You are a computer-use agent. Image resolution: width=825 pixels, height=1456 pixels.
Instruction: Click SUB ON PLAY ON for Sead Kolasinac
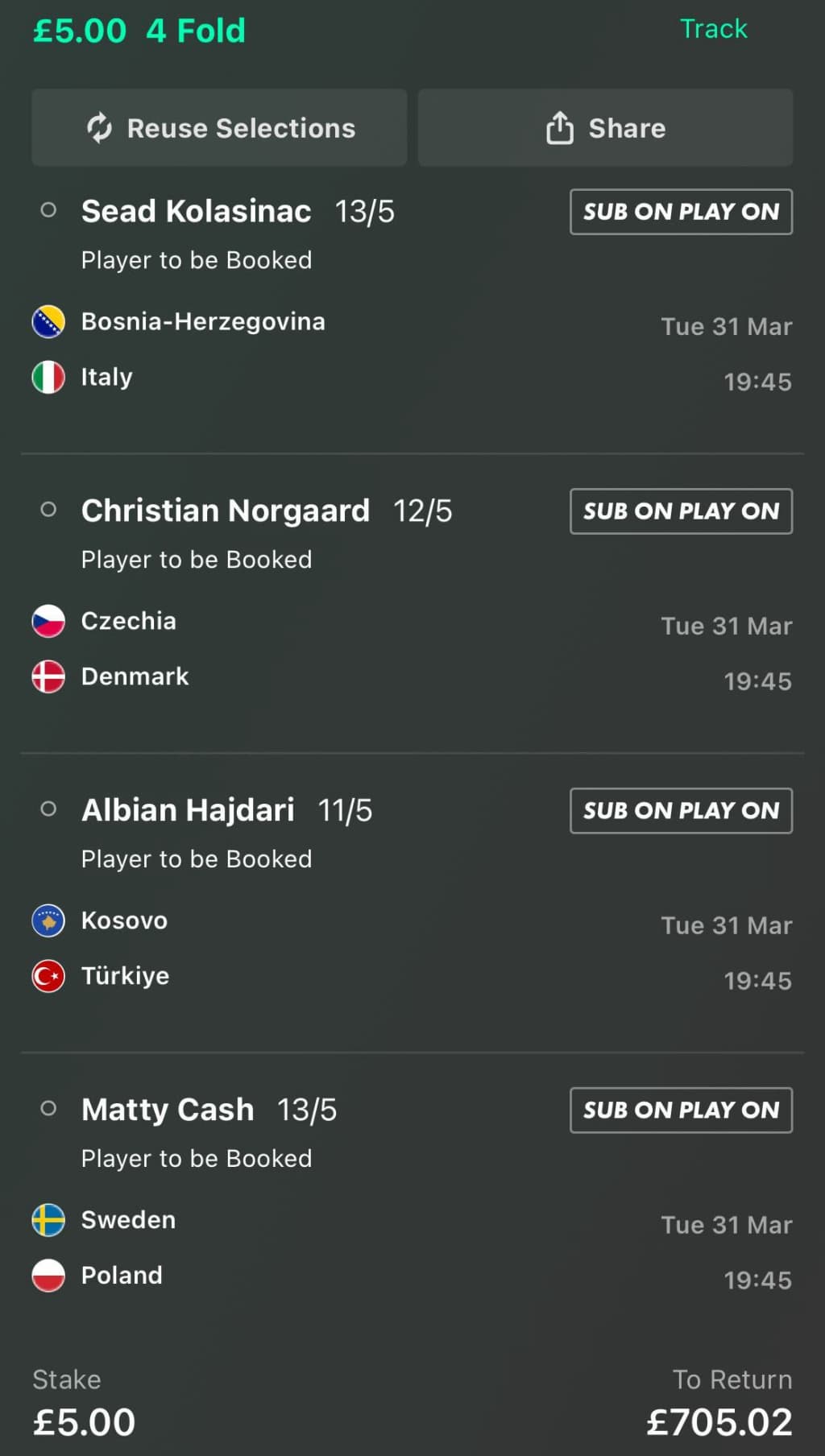681,212
